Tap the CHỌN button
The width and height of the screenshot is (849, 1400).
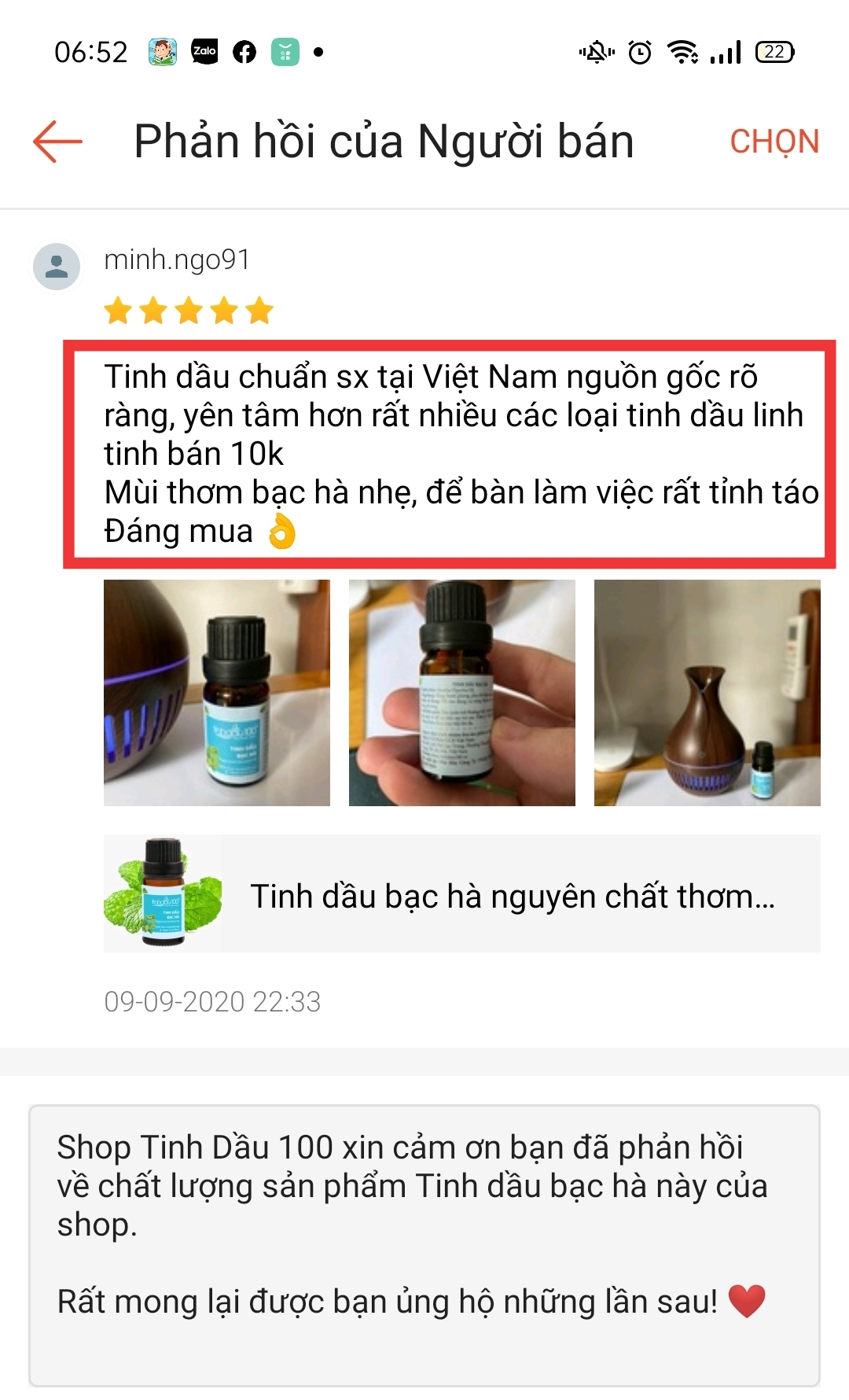[774, 142]
